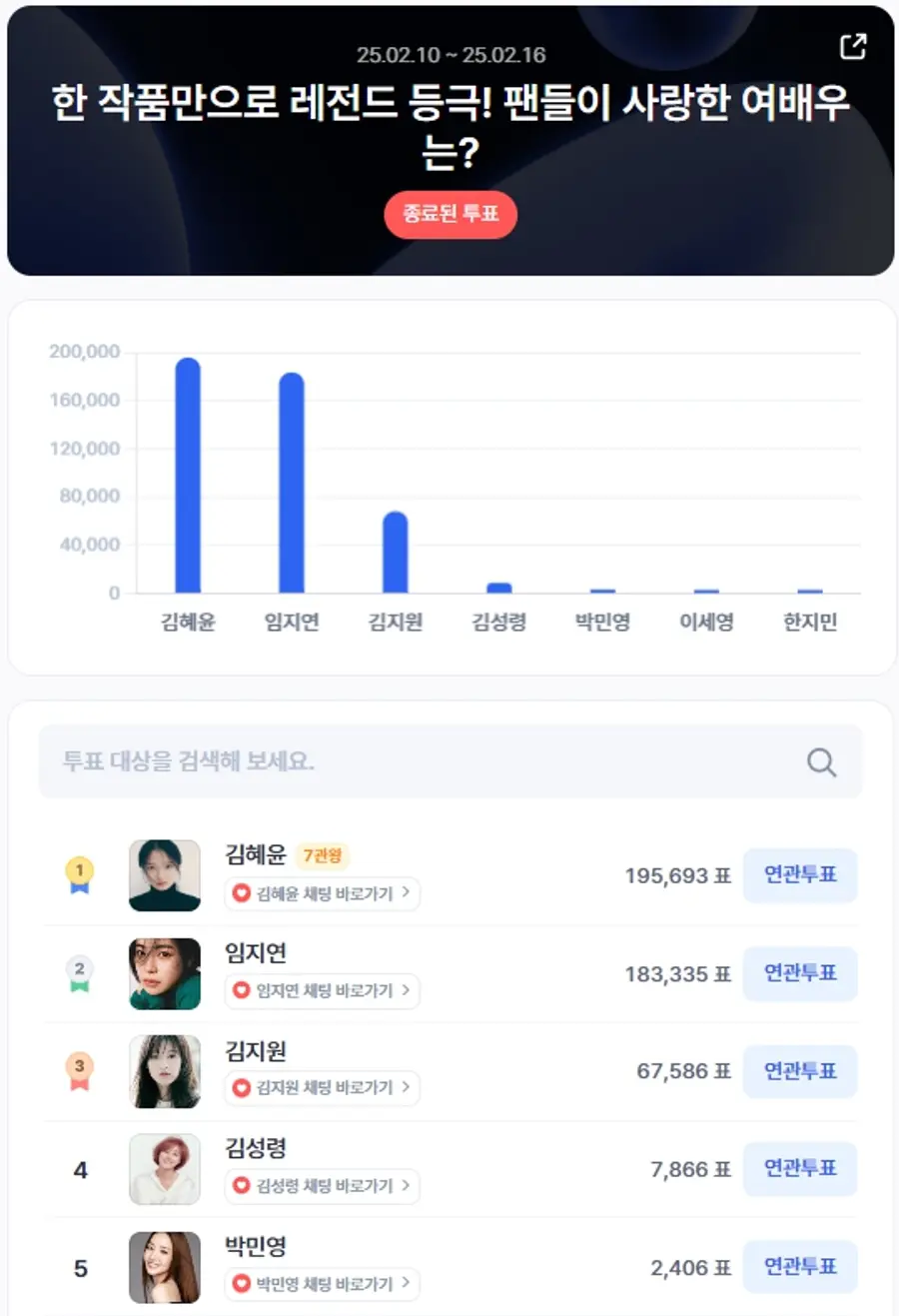Click the 종료된 투표 button
The height and width of the screenshot is (1316, 899).
pos(450,214)
